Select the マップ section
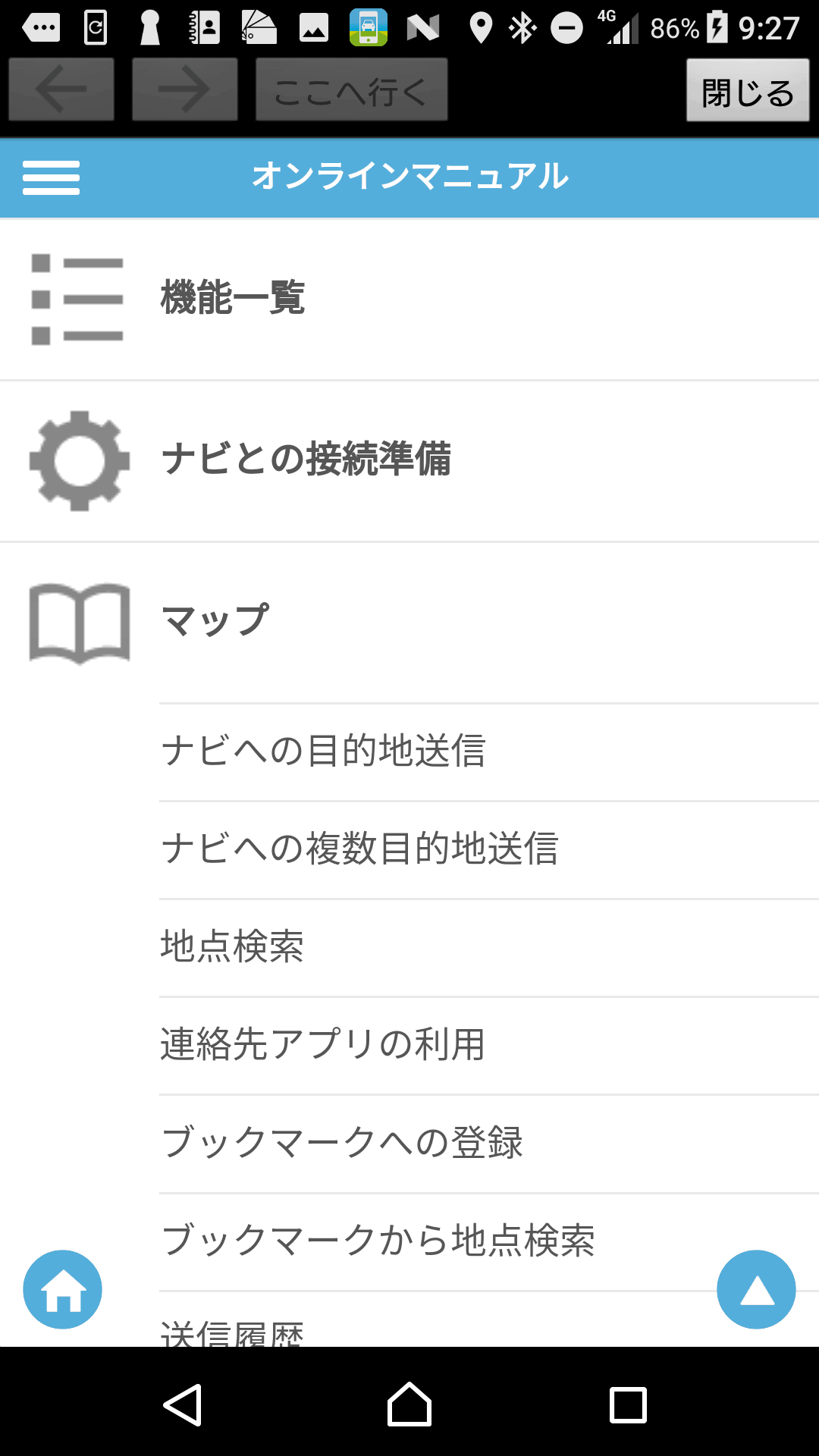Image resolution: width=819 pixels, height=1456 pixels. pyautogui.click(x=409, y=622)
